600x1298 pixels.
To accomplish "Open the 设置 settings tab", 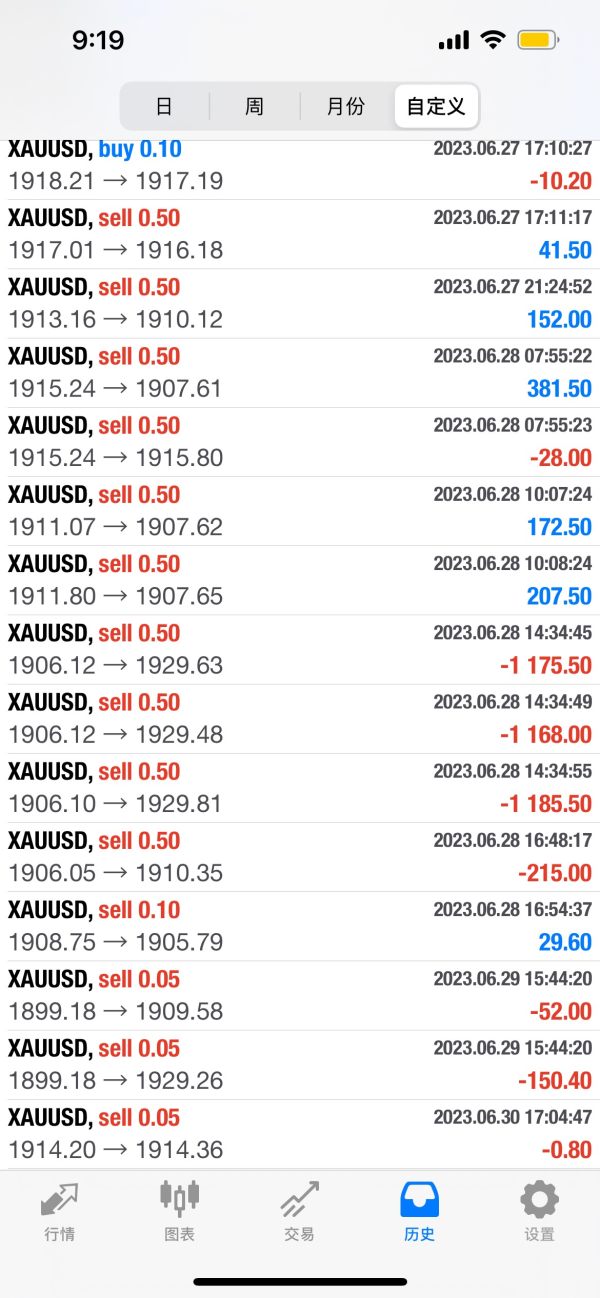I will point(540,1210).
